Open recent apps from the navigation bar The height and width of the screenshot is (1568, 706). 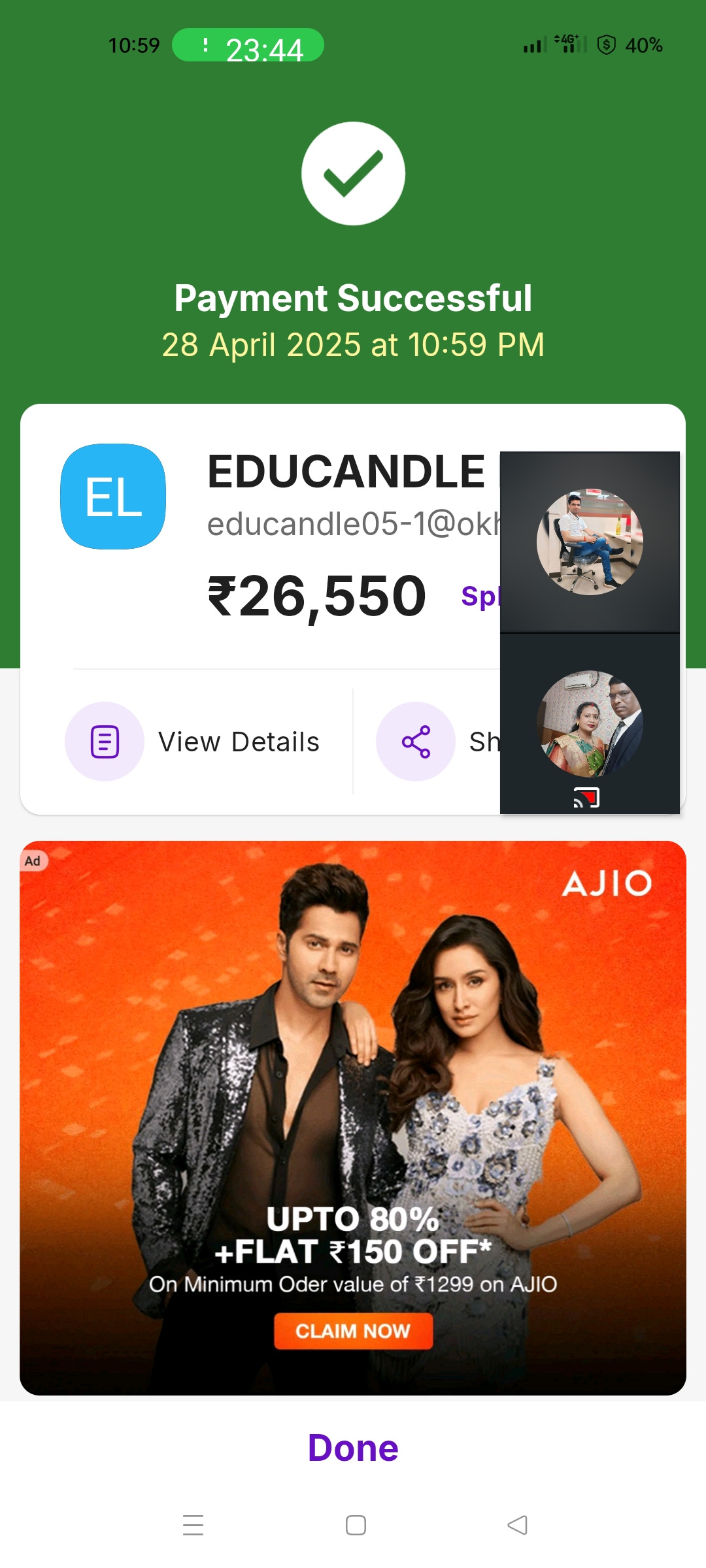193,1525
